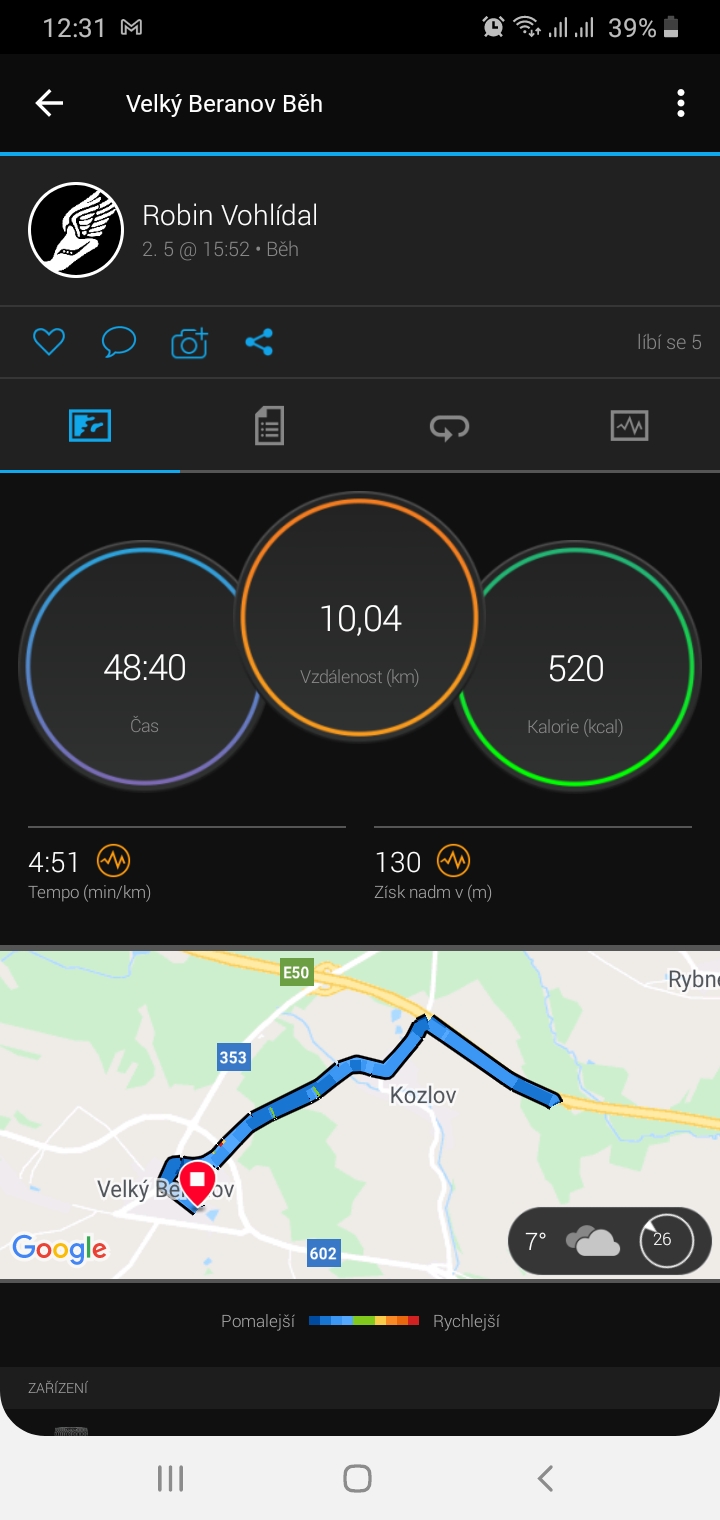Open Robin Vohlídal's profile picture
The height and width of the screenshot is (1520, 720).
76,230
